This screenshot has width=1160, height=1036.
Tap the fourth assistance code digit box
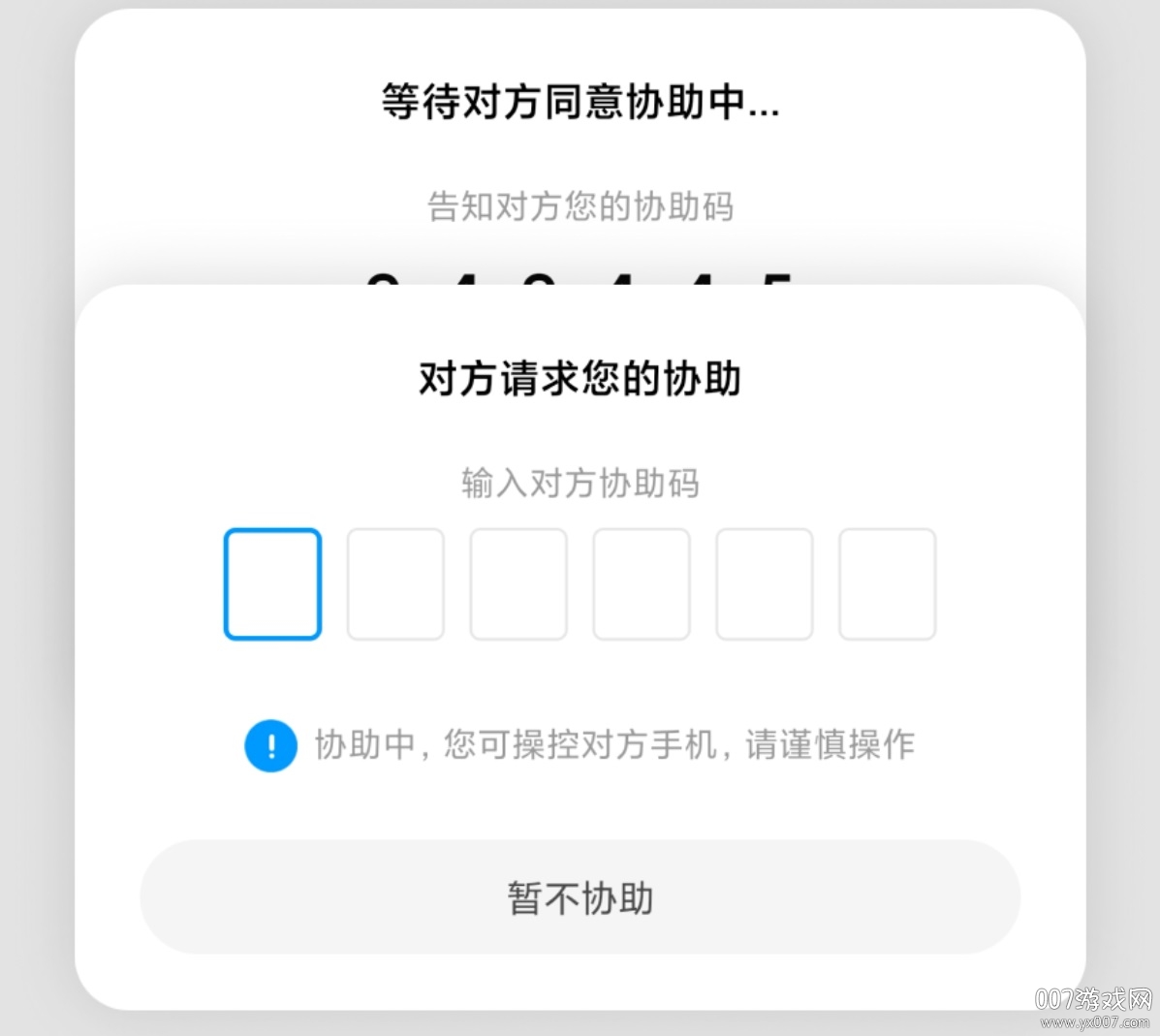tap(642, 584)
